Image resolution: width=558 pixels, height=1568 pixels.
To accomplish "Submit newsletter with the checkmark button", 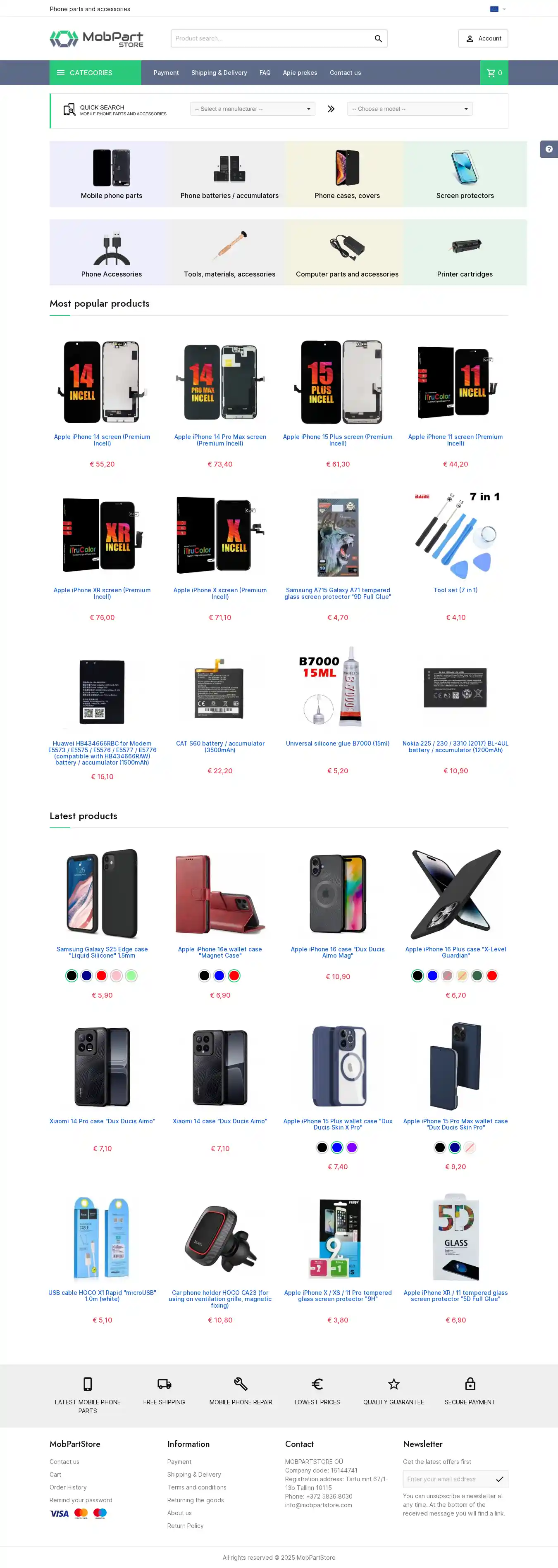I will [500, 1478].
